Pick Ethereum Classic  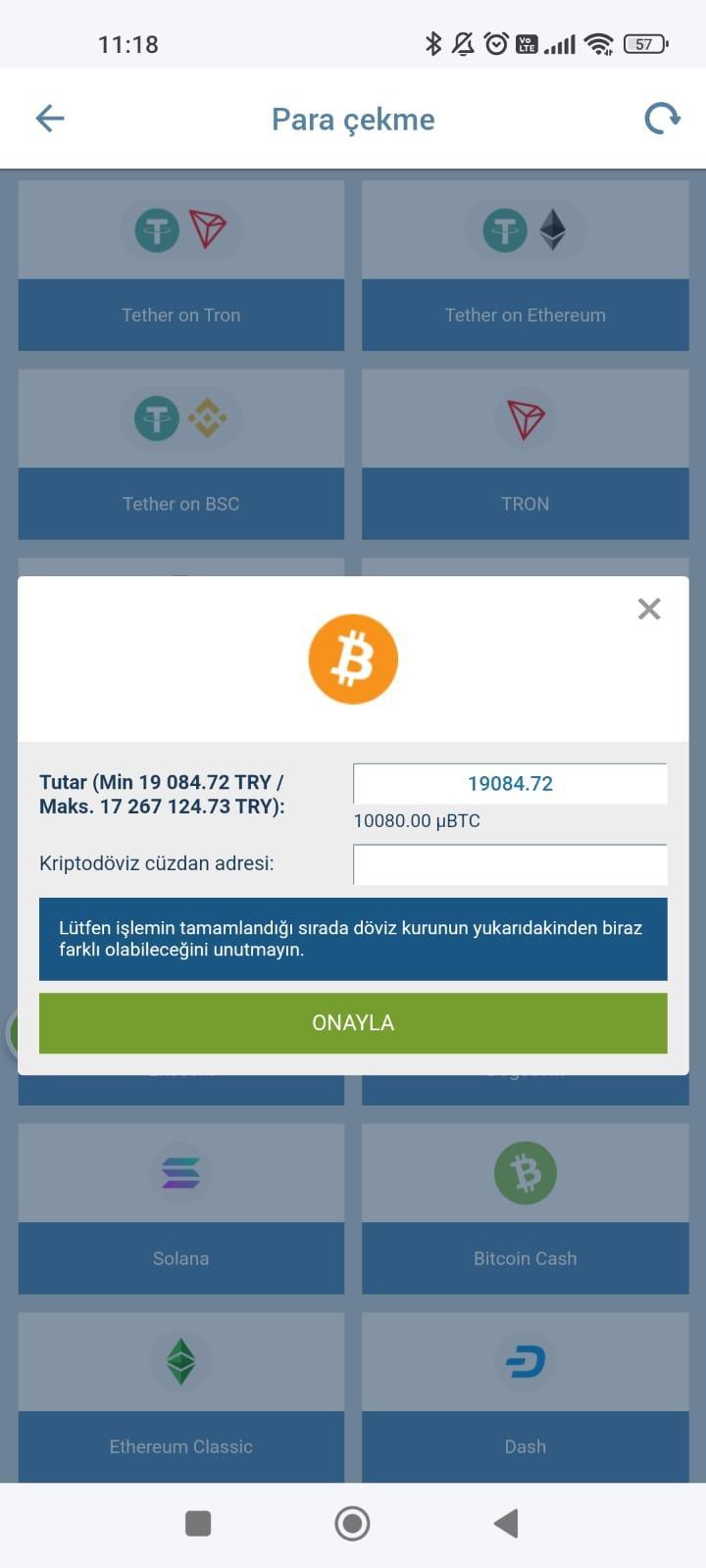(181, 1397)
